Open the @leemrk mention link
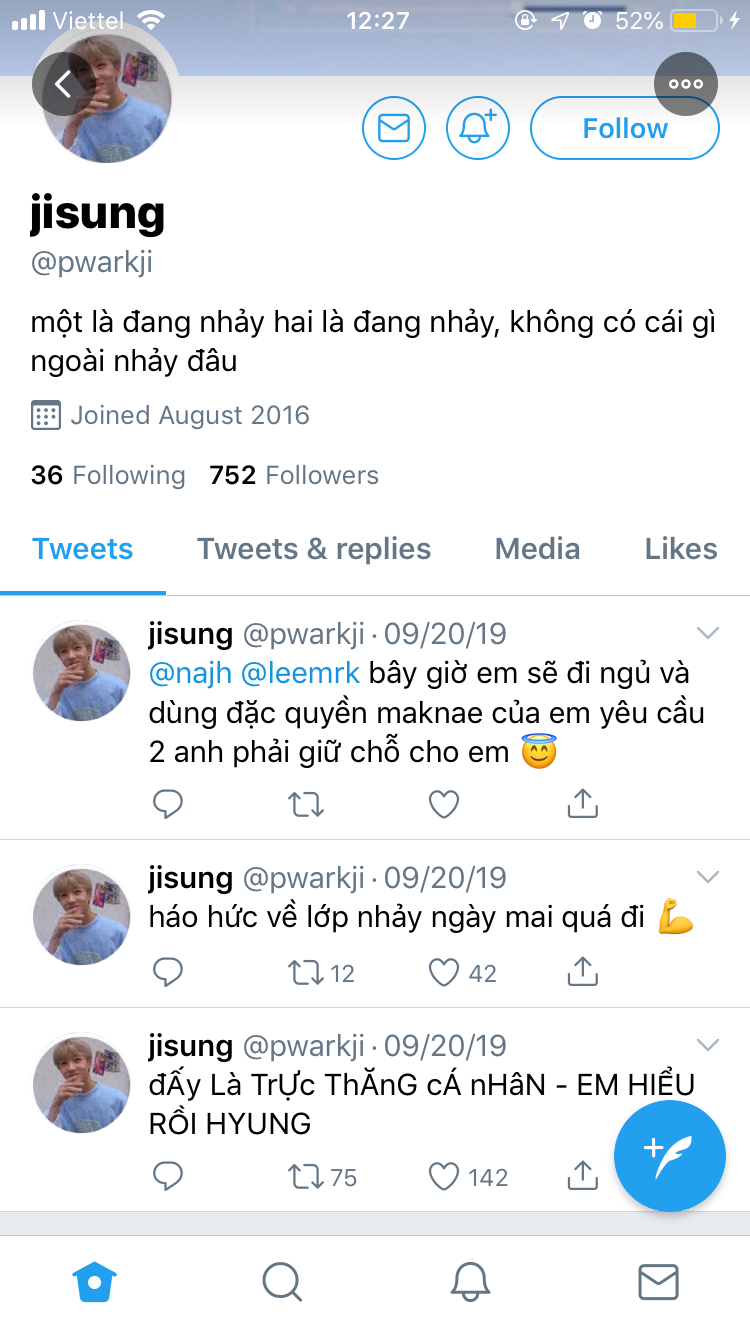Screen dimensions: 750x1334 tap(300, 674)
